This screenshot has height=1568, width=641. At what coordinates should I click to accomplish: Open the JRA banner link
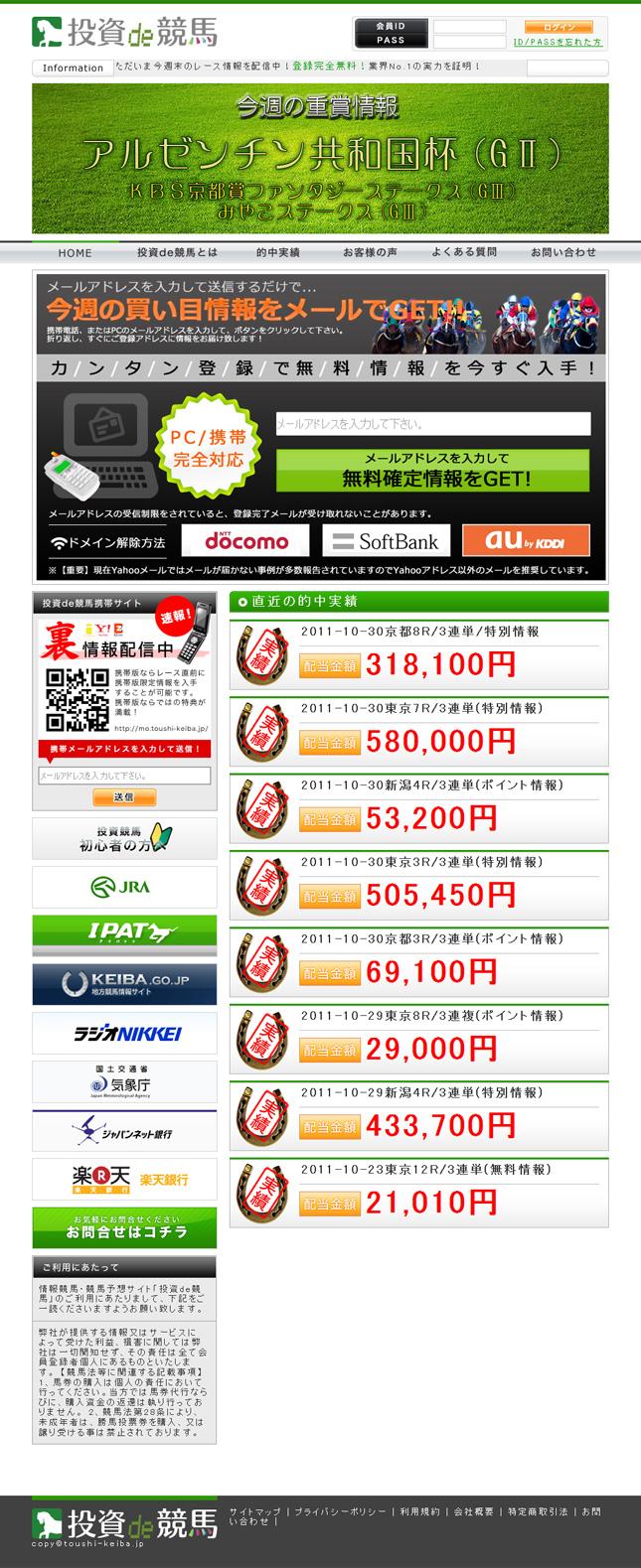(124, 887)
